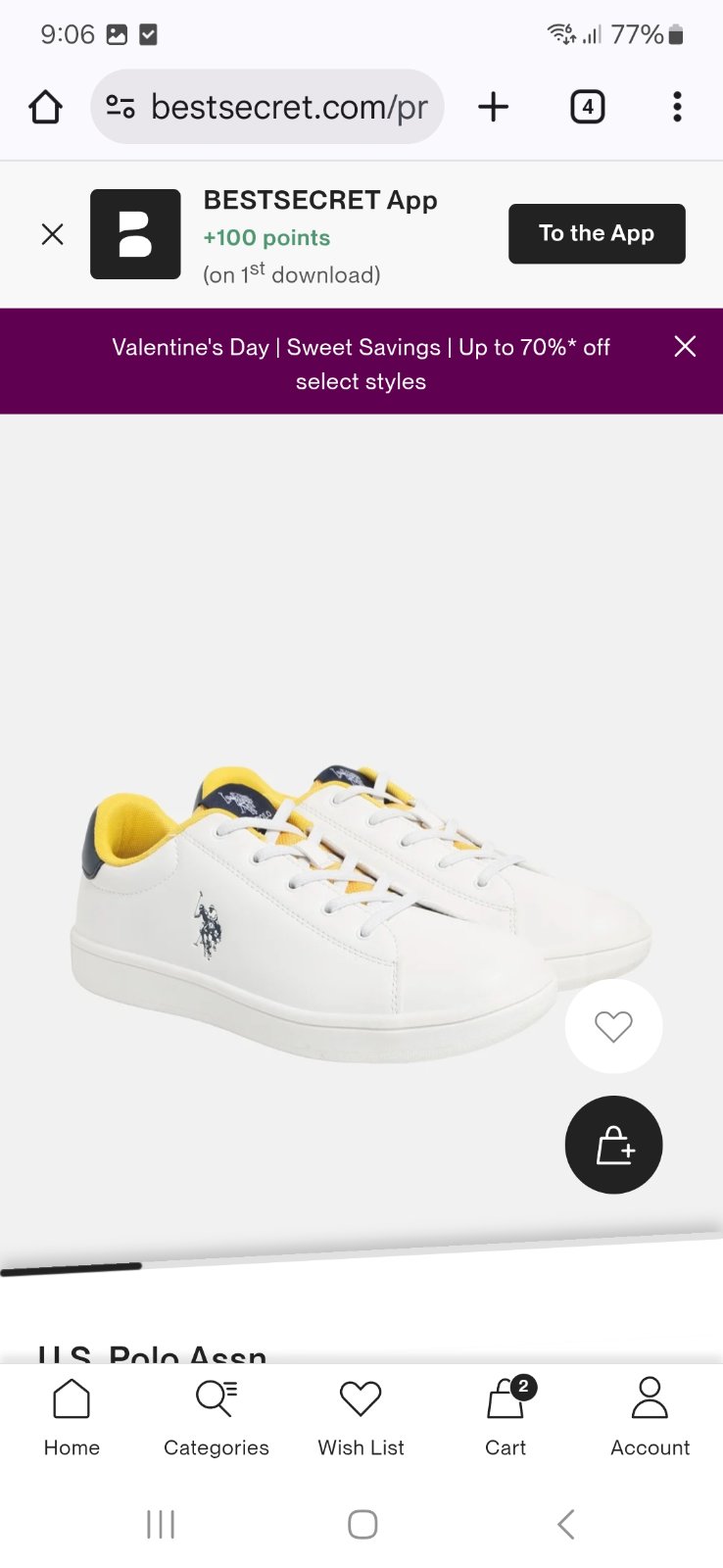Open the Wish List tab
The width and height of the screenshot is (723, 1568).
(361, 1417)
